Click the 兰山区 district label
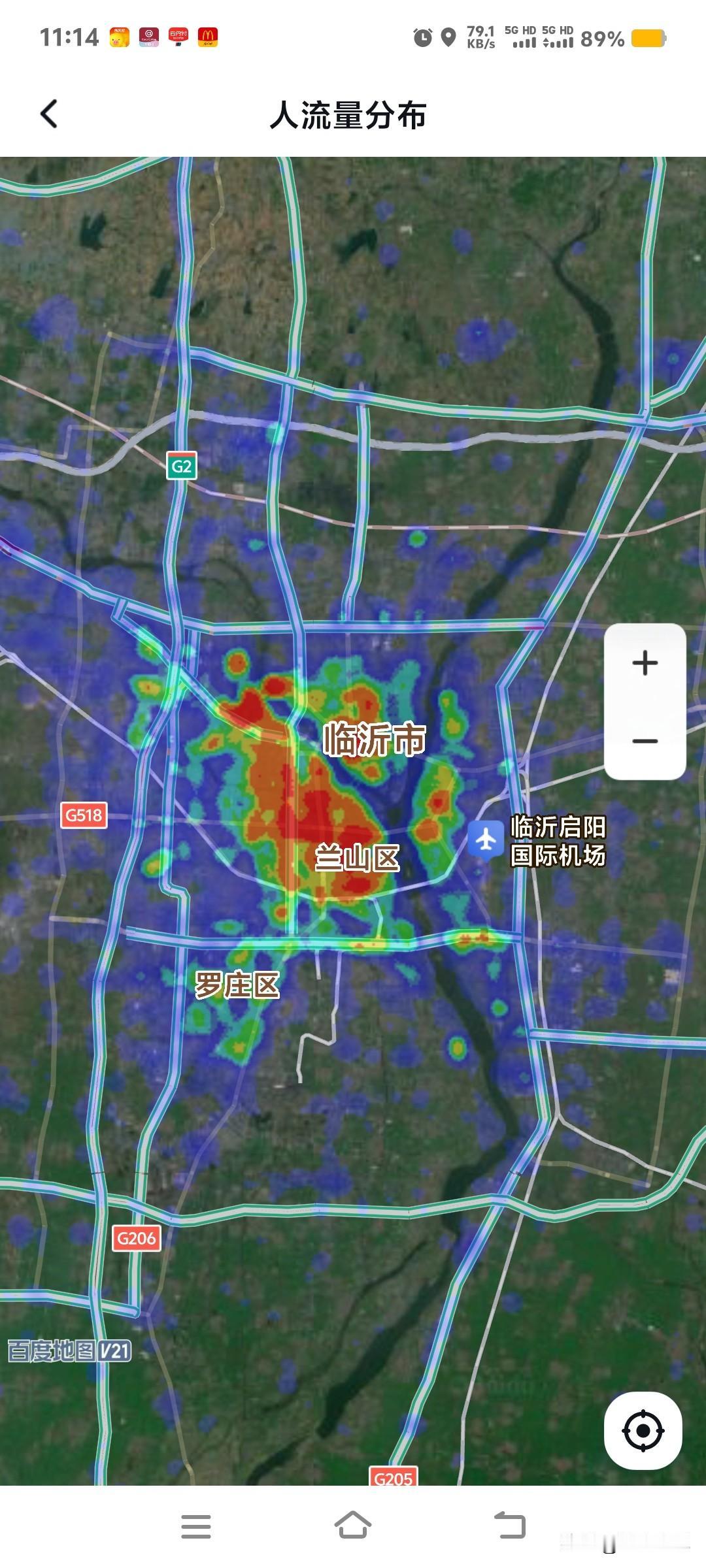706x1568 pixels. tap(357, 857)
